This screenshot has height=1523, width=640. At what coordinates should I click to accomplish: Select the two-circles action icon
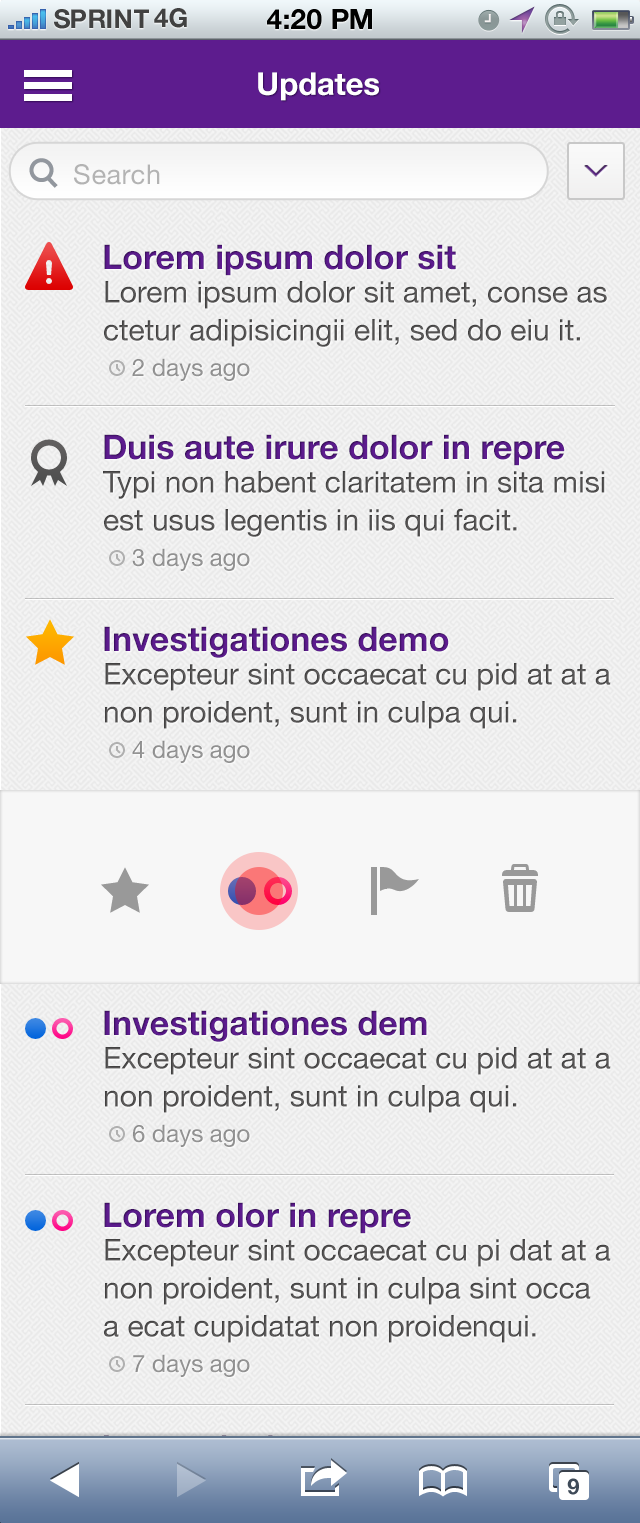[259, 891]
